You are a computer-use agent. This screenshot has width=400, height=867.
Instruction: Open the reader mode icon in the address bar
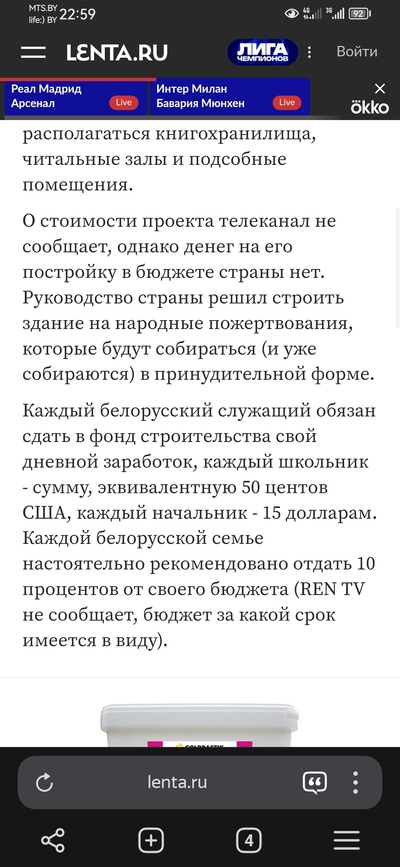point(315,782)
